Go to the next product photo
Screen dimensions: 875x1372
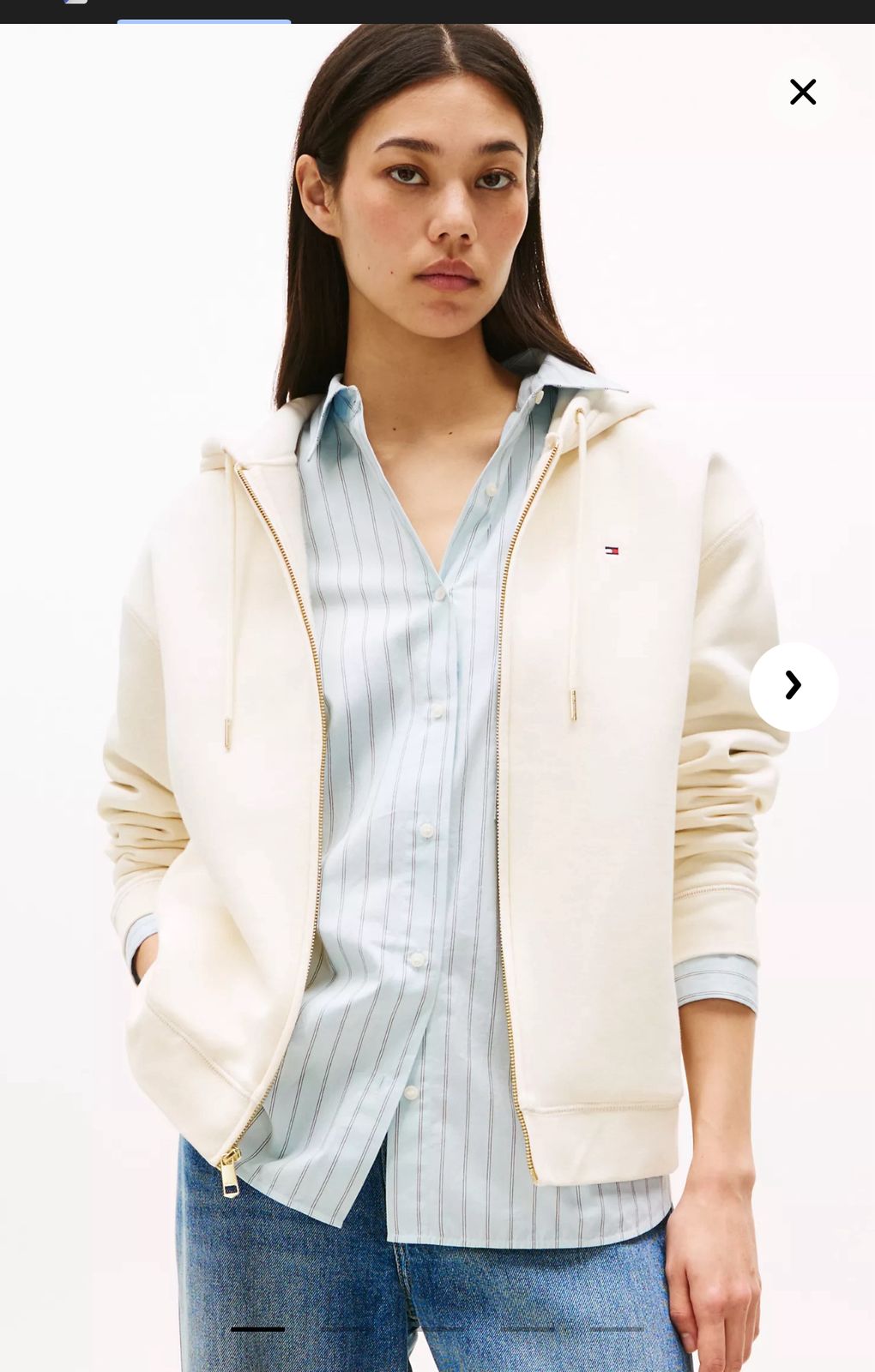tap(794, 686)
